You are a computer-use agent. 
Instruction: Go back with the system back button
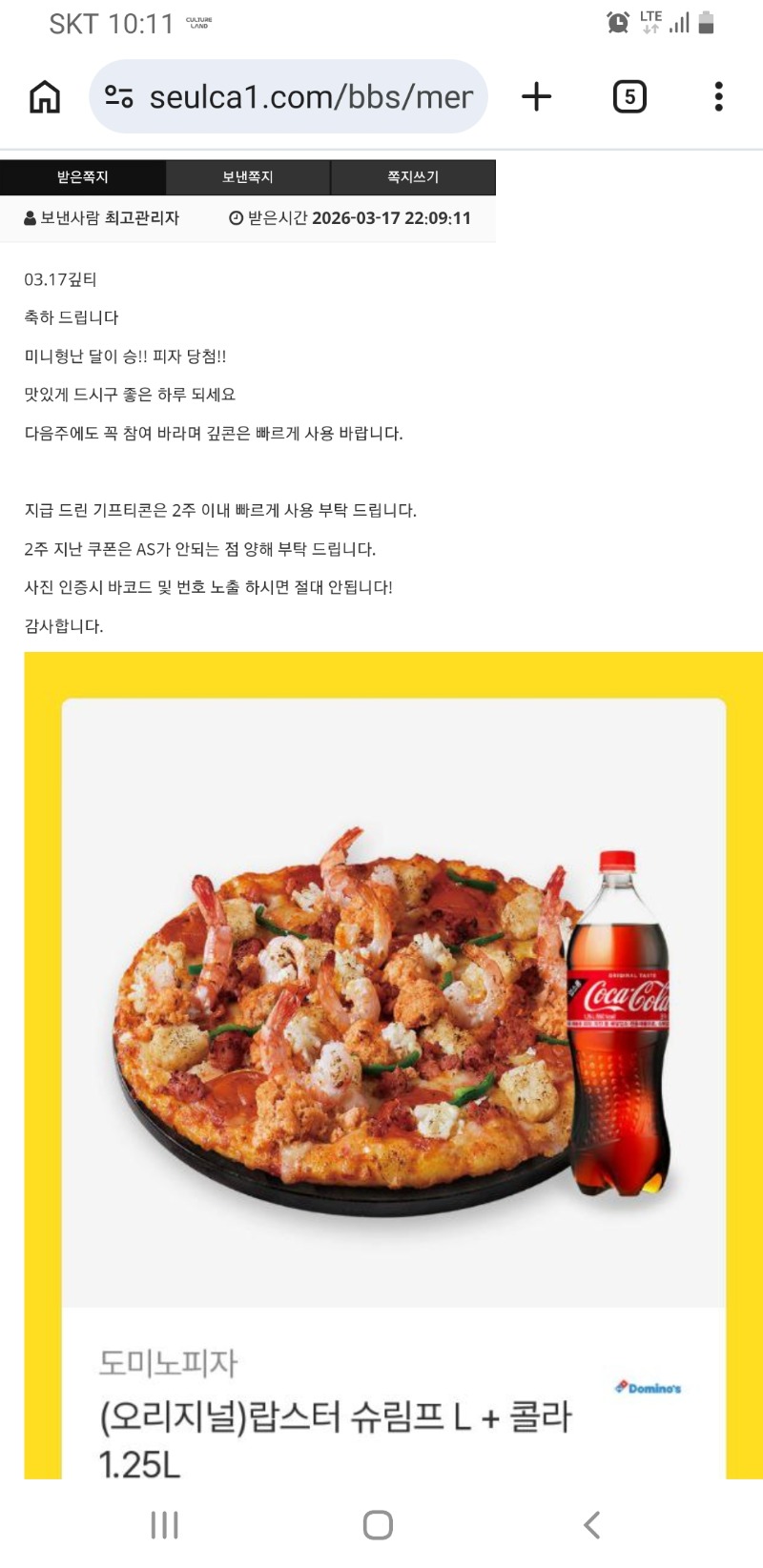coord(592,1524)
